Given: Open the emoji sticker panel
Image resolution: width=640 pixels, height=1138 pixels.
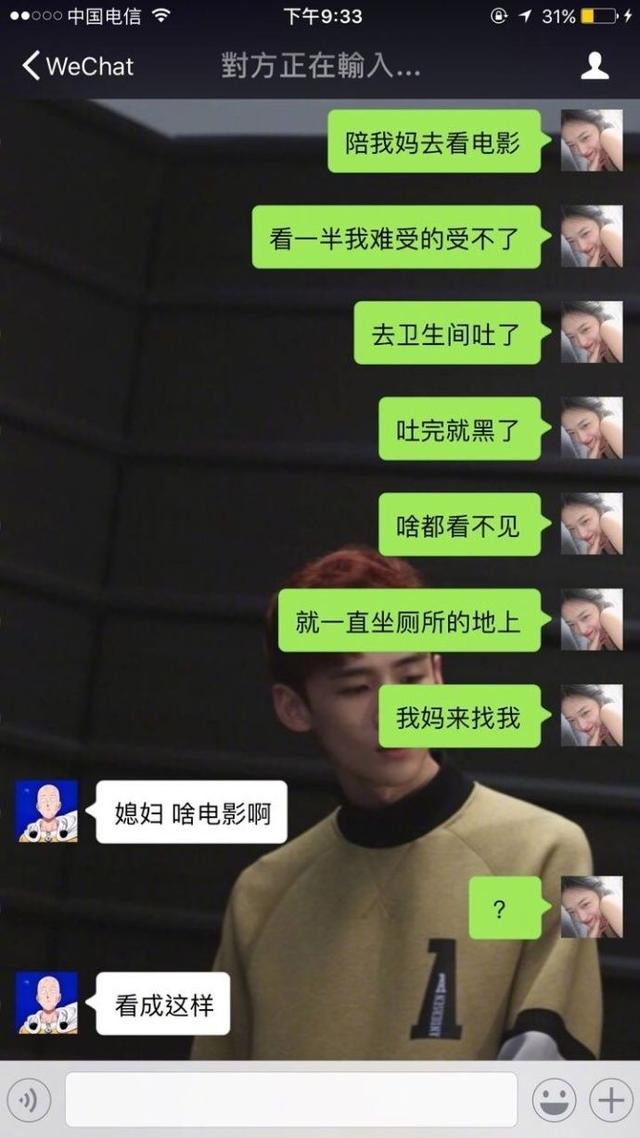Looking at the screenshot, I should point(553,1100).
